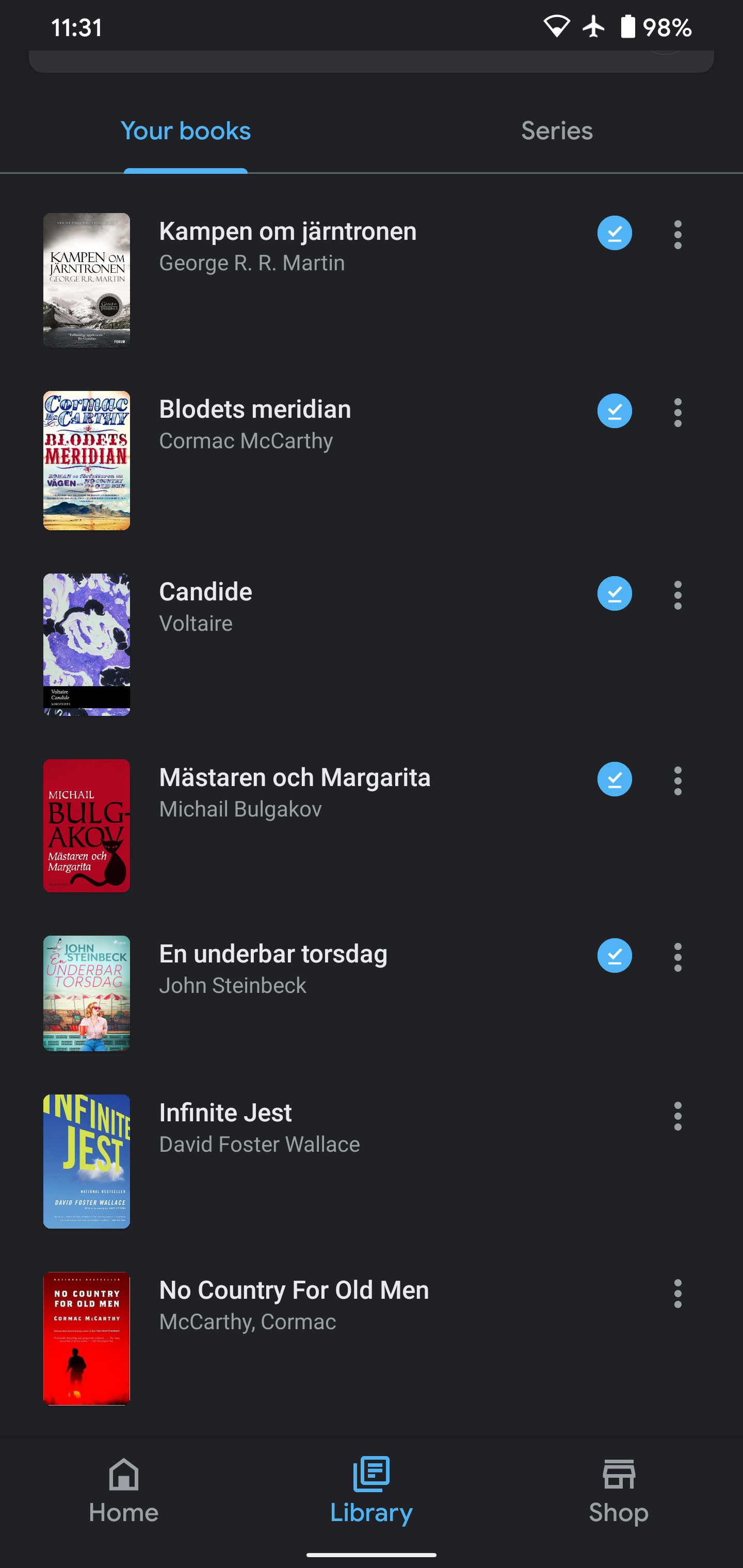Open more options for Blodets meridian

click(x=677, y=413)
